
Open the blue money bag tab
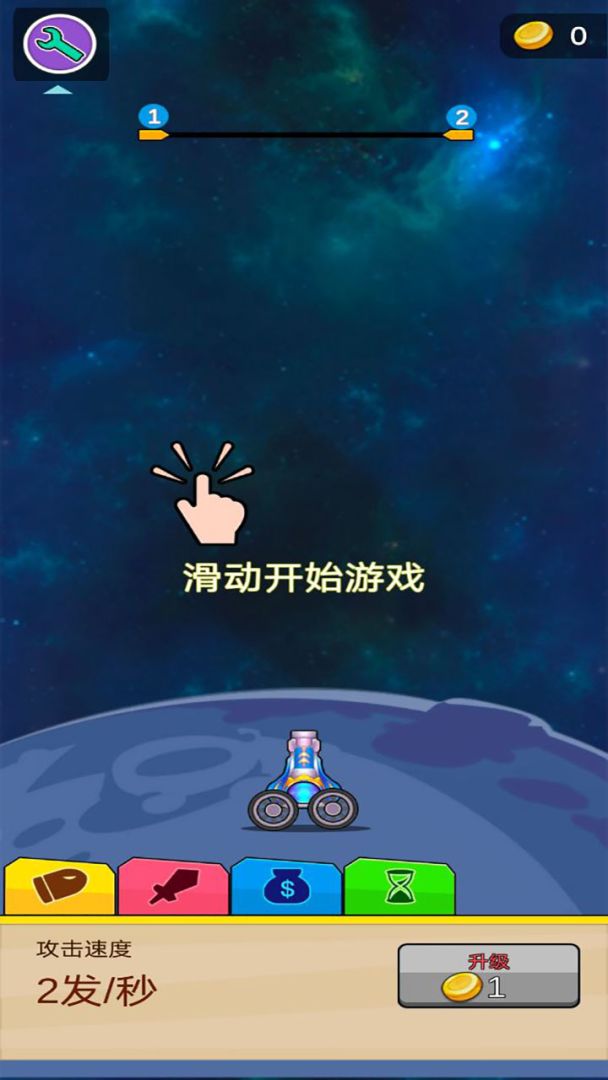pos(286,887)
